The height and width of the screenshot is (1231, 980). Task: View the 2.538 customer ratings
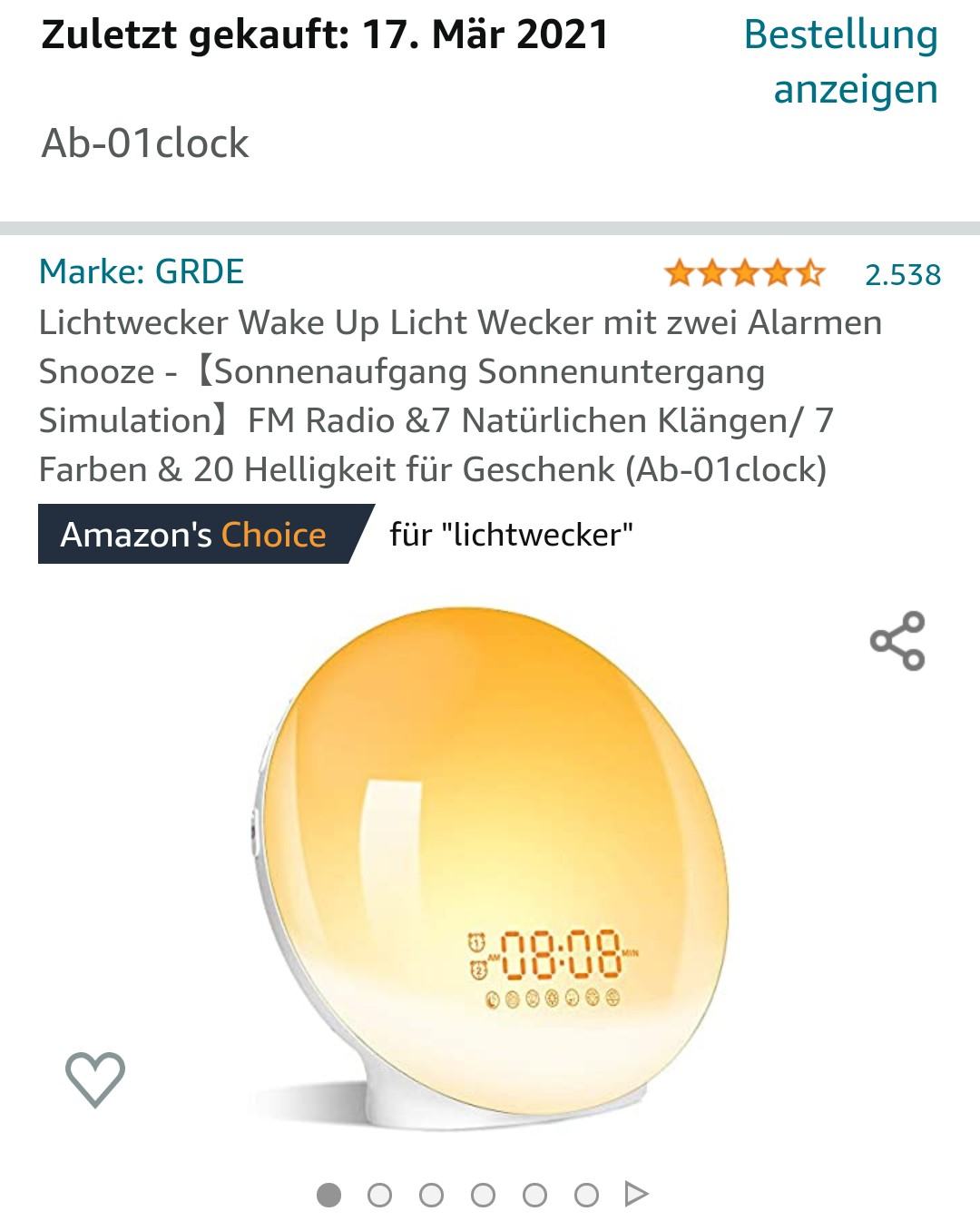(902, 274)
